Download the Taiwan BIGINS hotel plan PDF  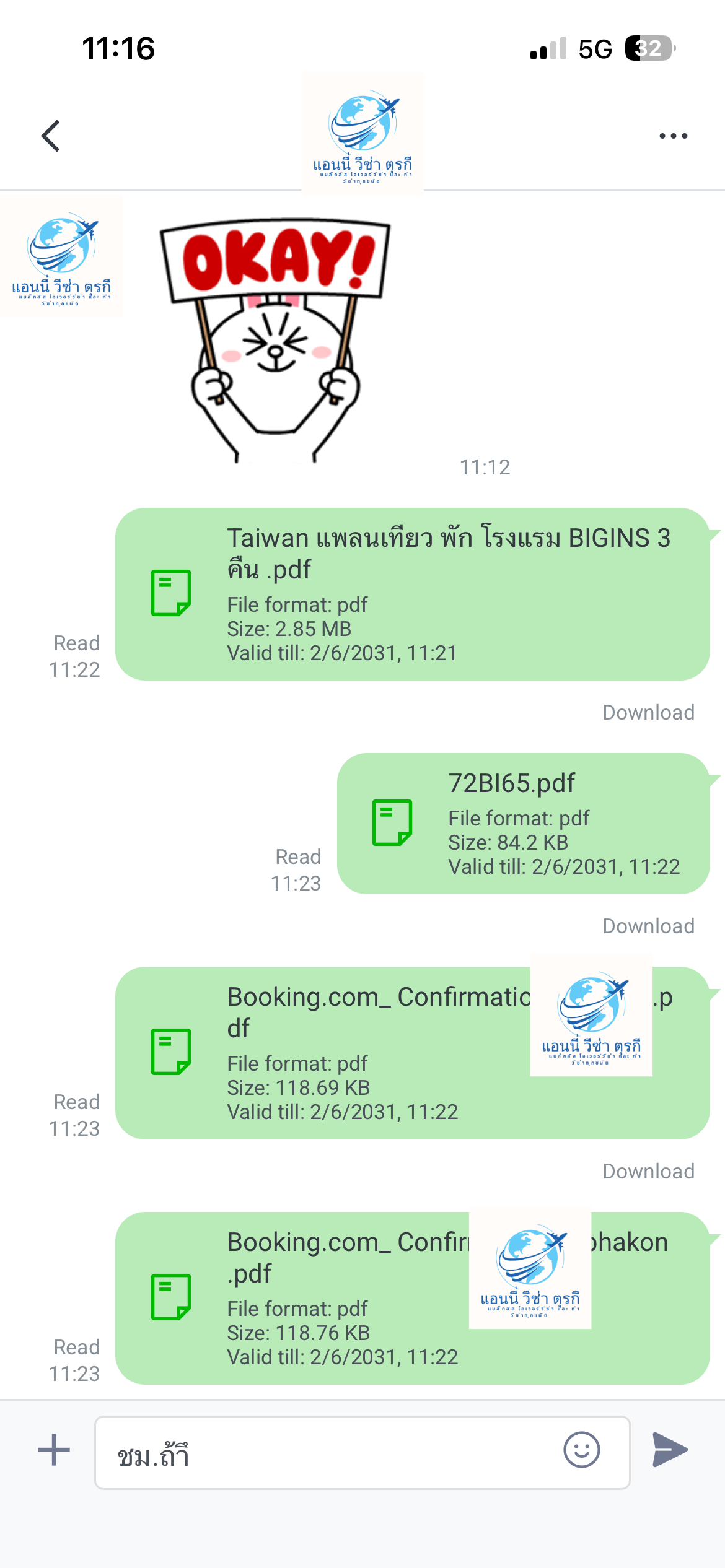pos(648,712)
